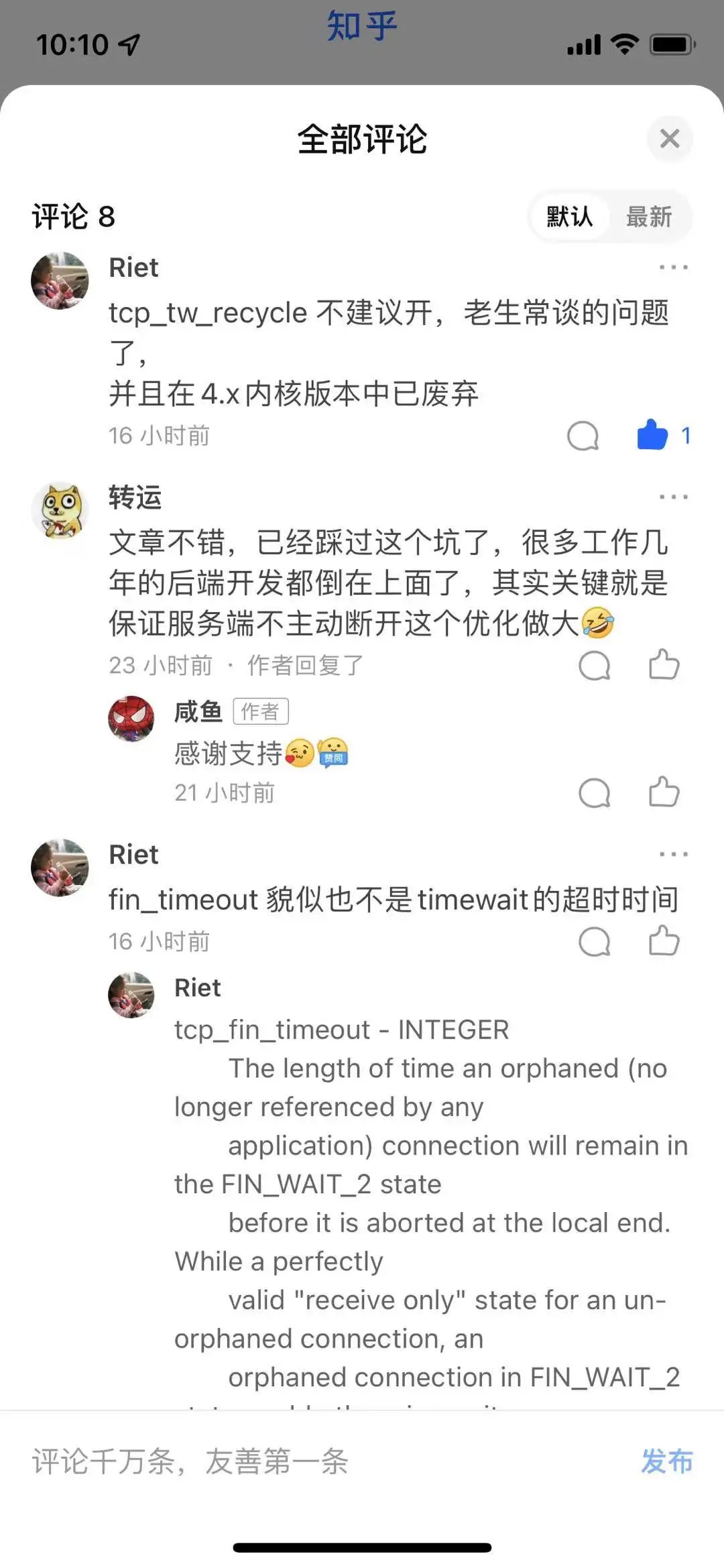This screenshot has width=724, height=1568.
Task: Reply to Riet's fin_timeout comment
Action: pyautogui.click(x=594, y=942)
